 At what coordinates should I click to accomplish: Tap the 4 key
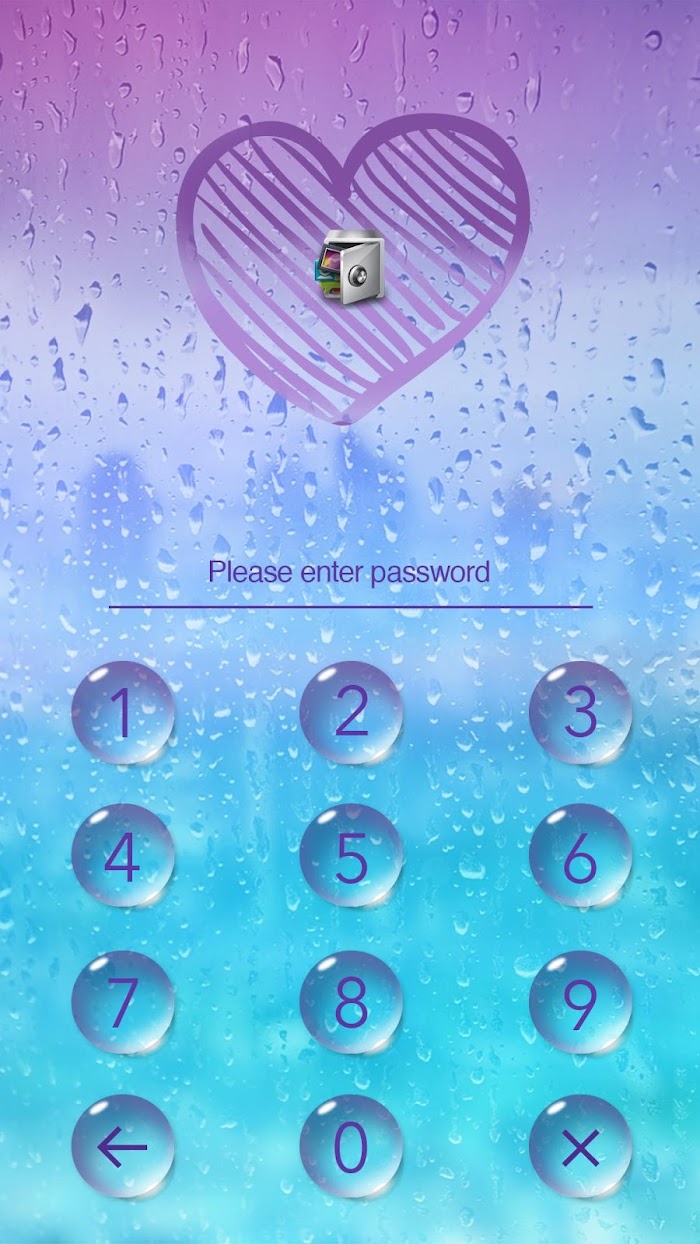(x=122, y=856)
